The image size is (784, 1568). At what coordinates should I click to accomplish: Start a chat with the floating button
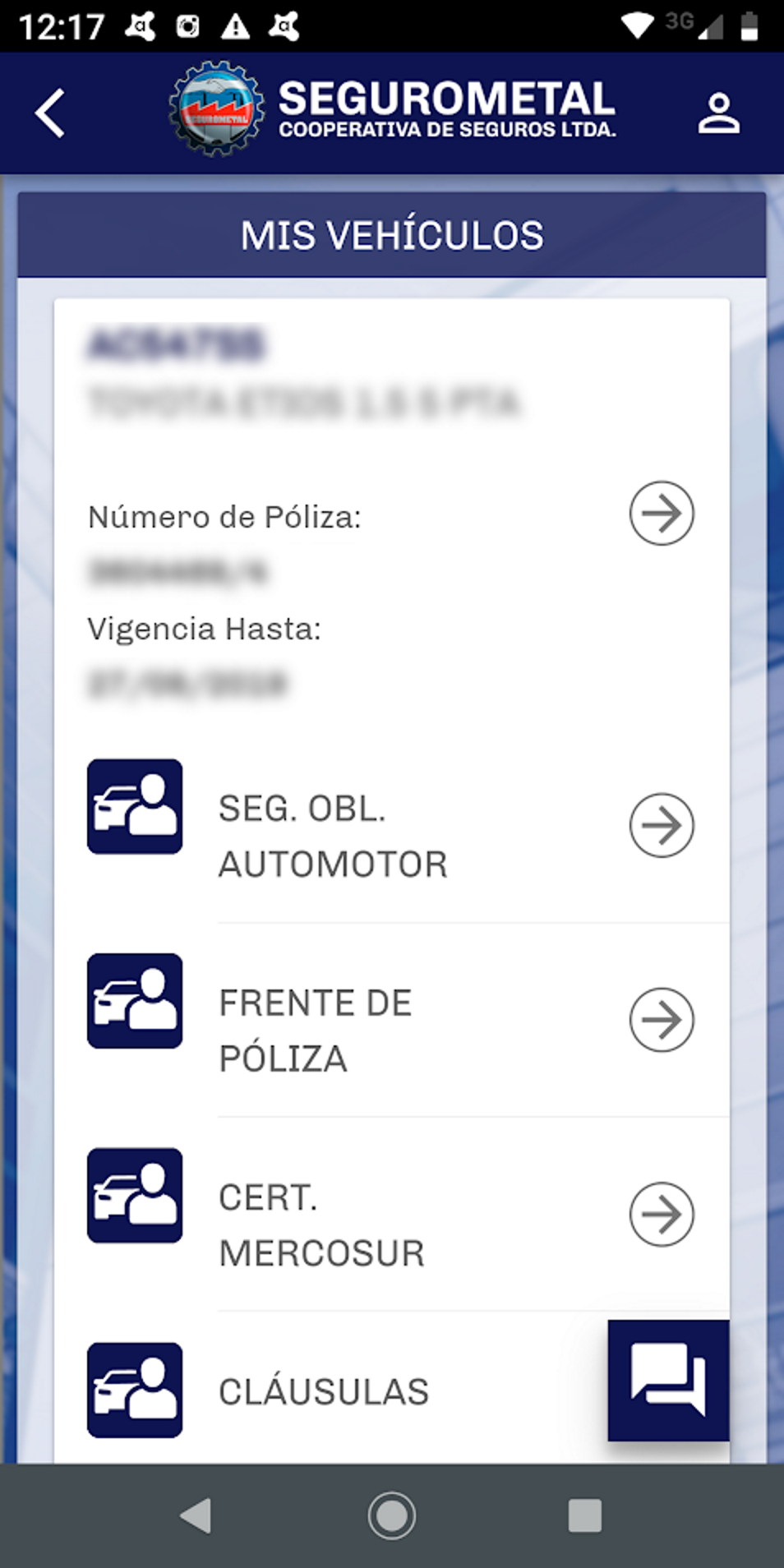coord(668,1380)
